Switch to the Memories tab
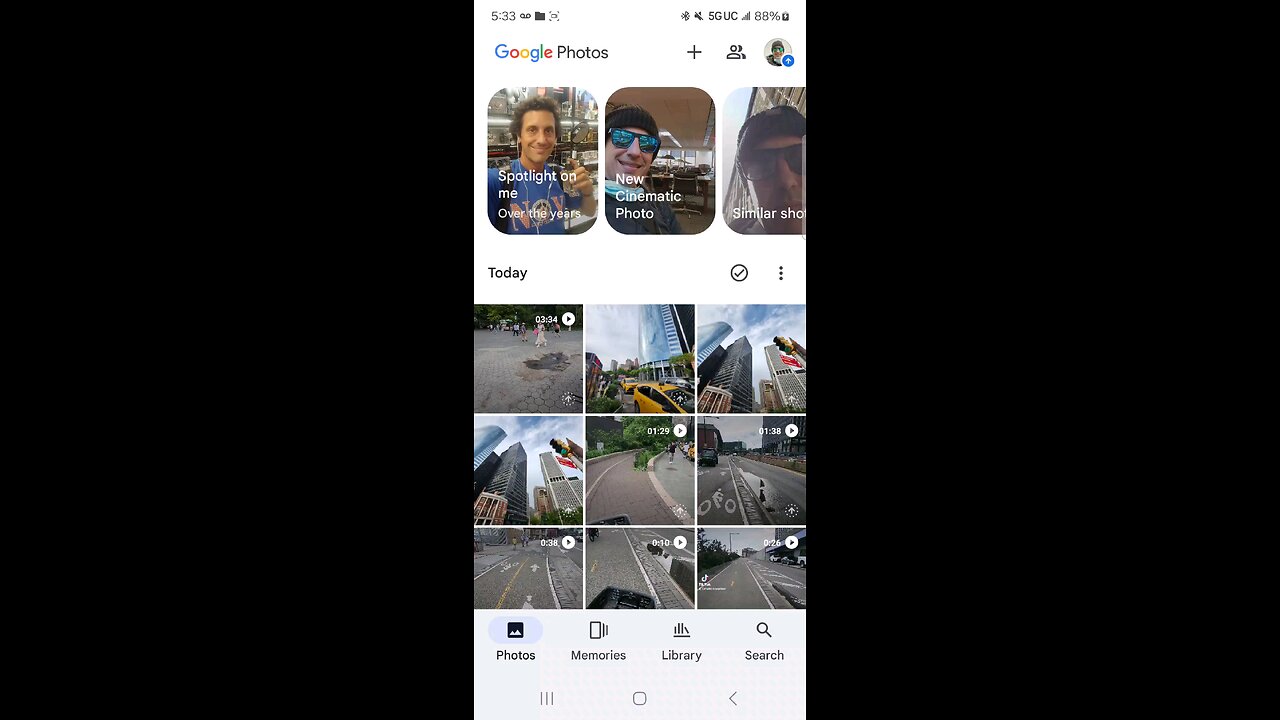Viewport: 1280px width, 720px height. point(598,640)
